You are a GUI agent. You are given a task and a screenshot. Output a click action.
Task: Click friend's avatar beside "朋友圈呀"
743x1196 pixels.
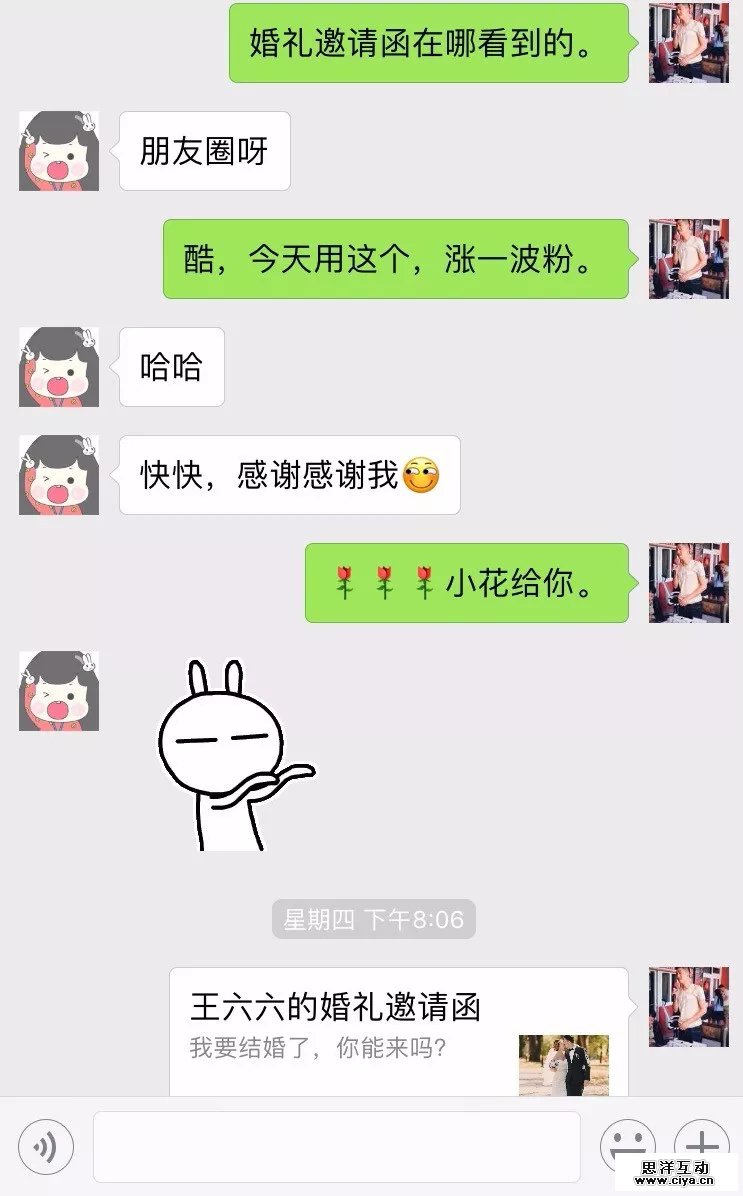point(57,151)
